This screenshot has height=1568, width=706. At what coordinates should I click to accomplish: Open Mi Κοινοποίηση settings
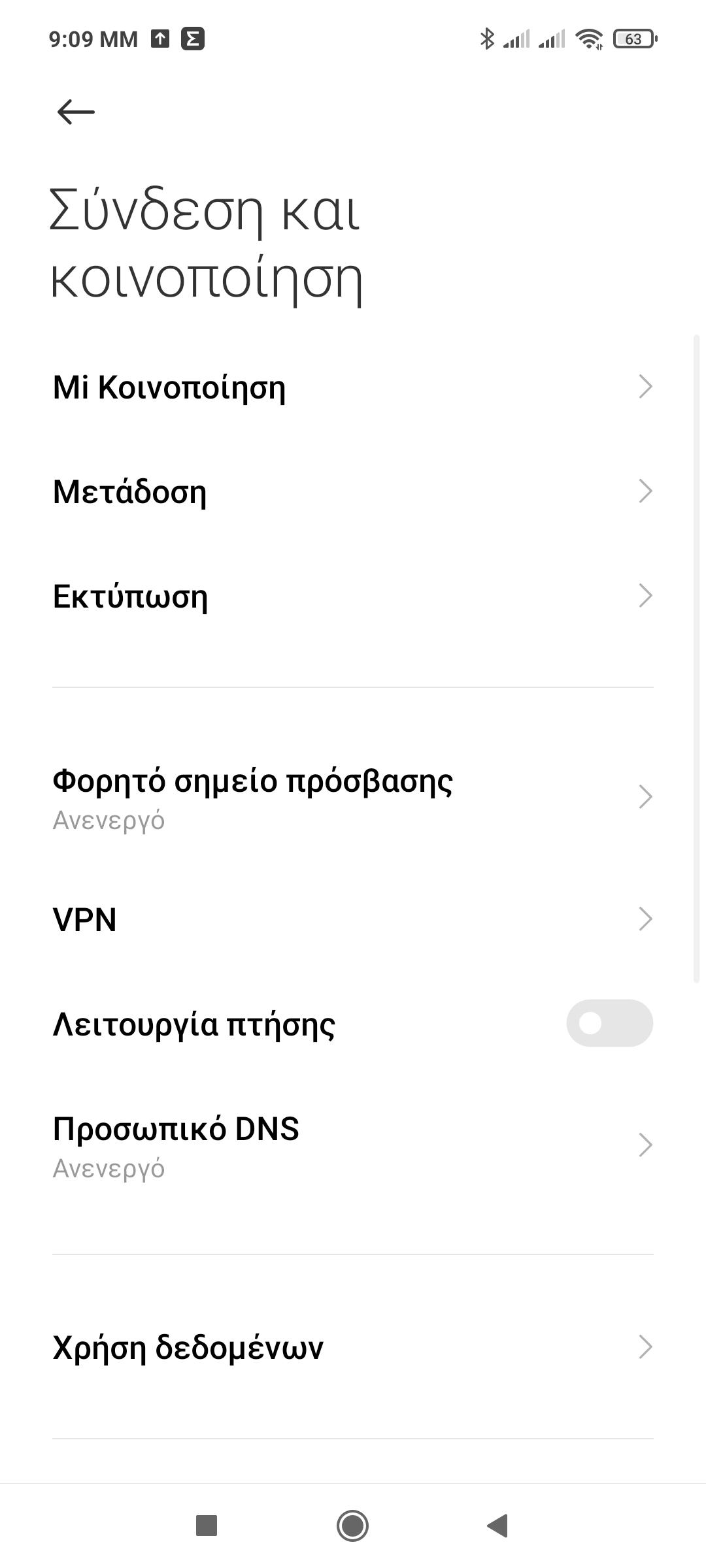(353, 387)
